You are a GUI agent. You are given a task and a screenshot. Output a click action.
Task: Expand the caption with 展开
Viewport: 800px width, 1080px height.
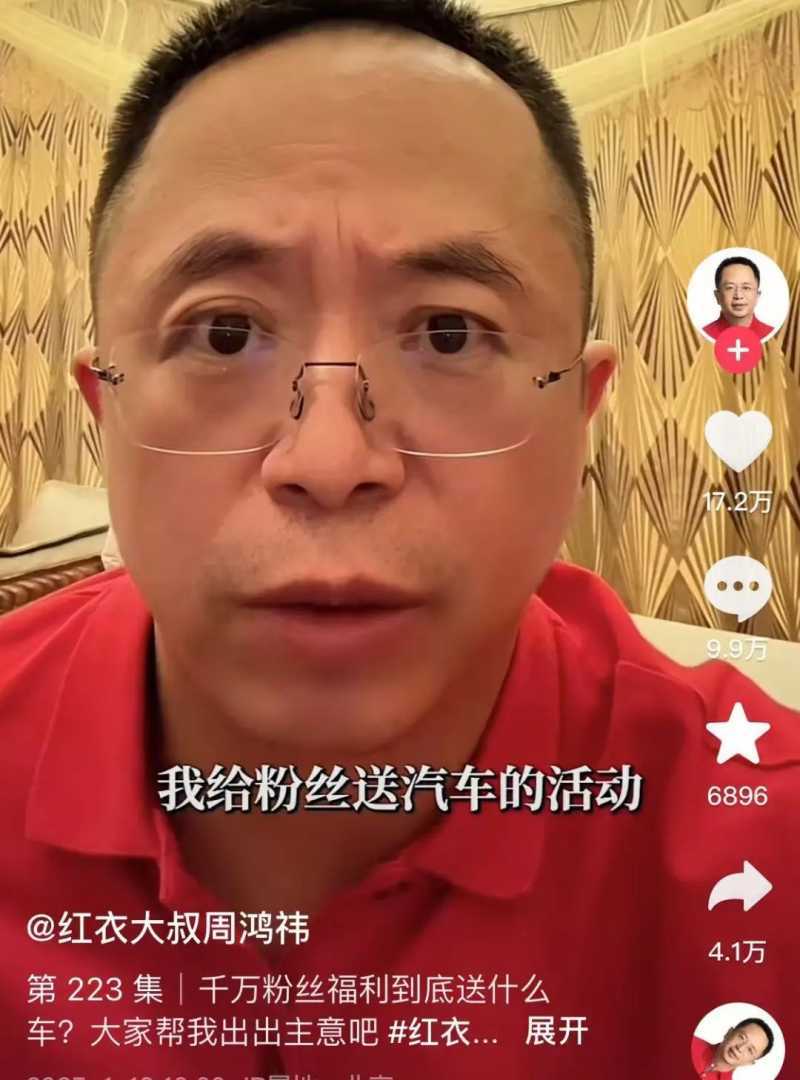click(x=556, y=1031)
